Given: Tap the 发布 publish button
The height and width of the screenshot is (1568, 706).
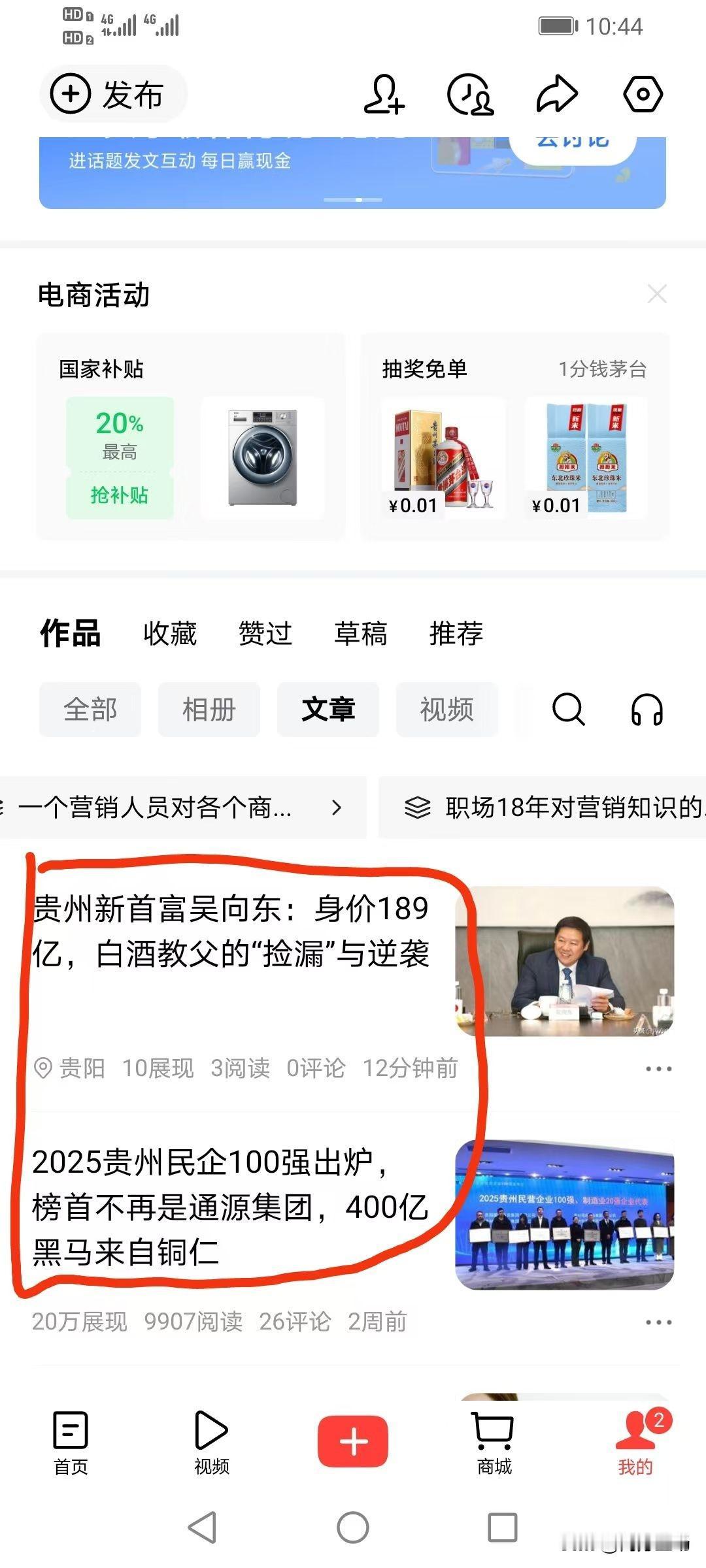Looking at the screenshot, I should point(113,93).
